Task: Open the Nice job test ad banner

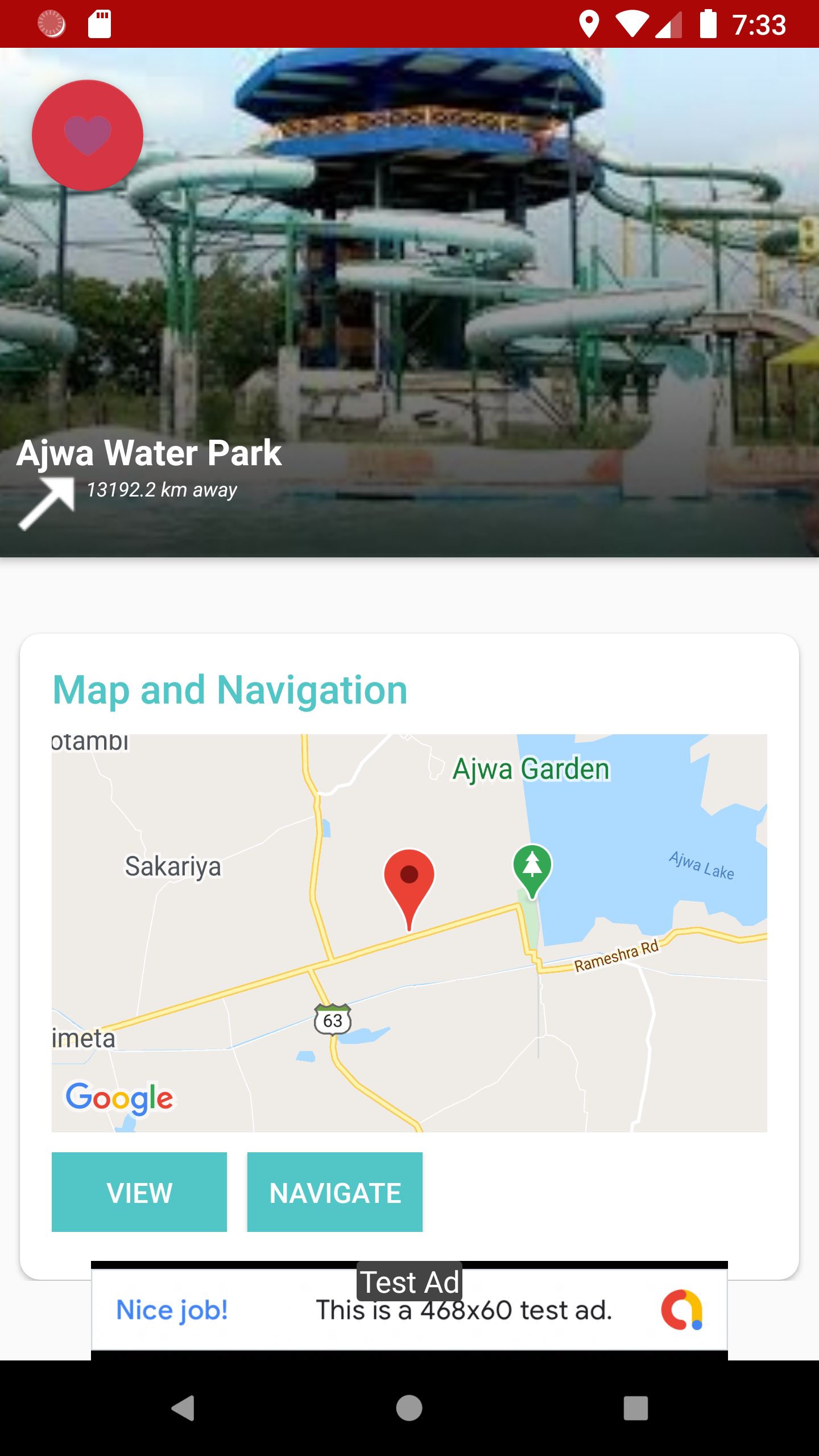Action: [409, 1310]
